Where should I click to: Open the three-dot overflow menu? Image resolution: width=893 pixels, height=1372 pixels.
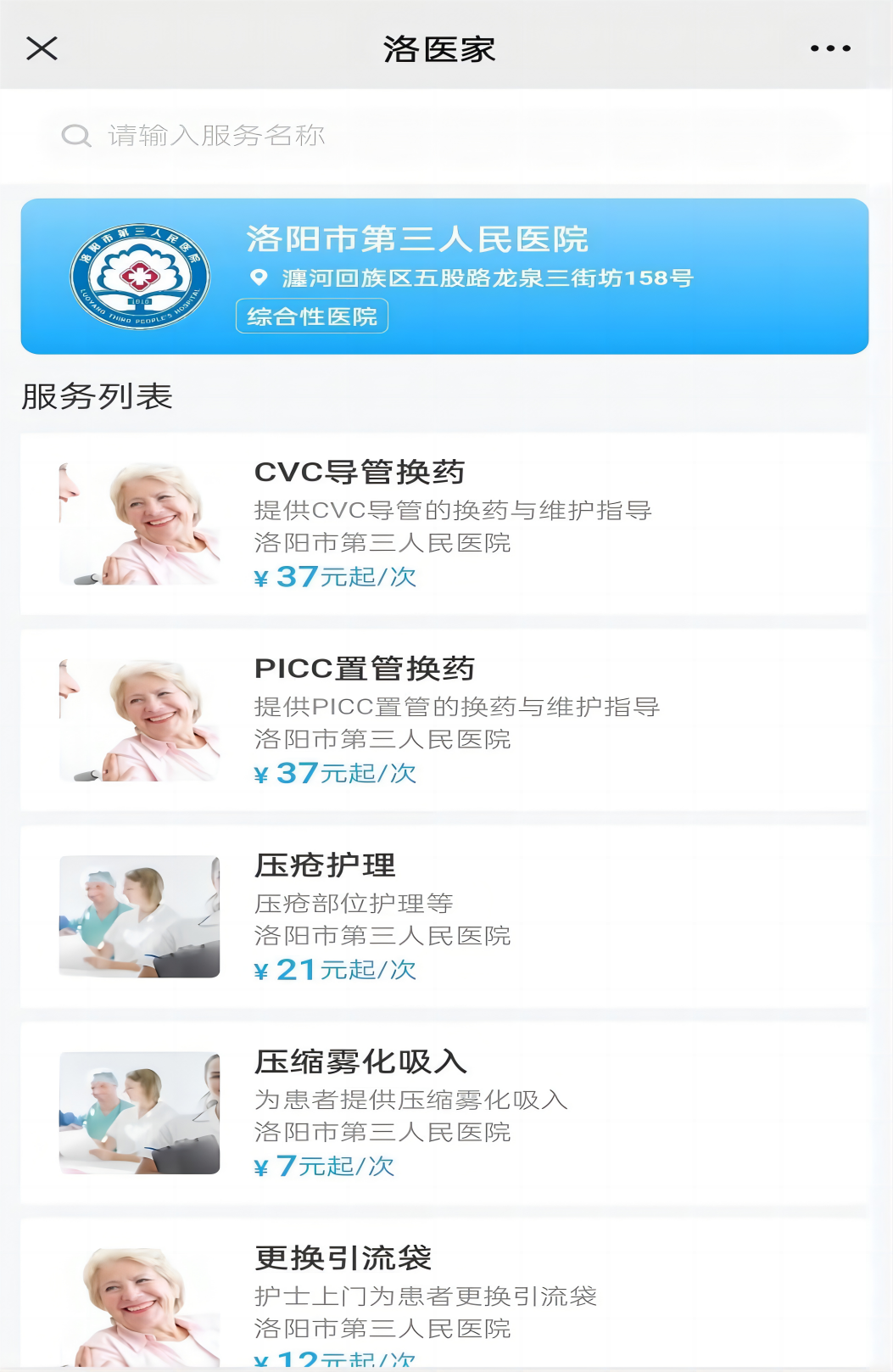tap(829, 48)
